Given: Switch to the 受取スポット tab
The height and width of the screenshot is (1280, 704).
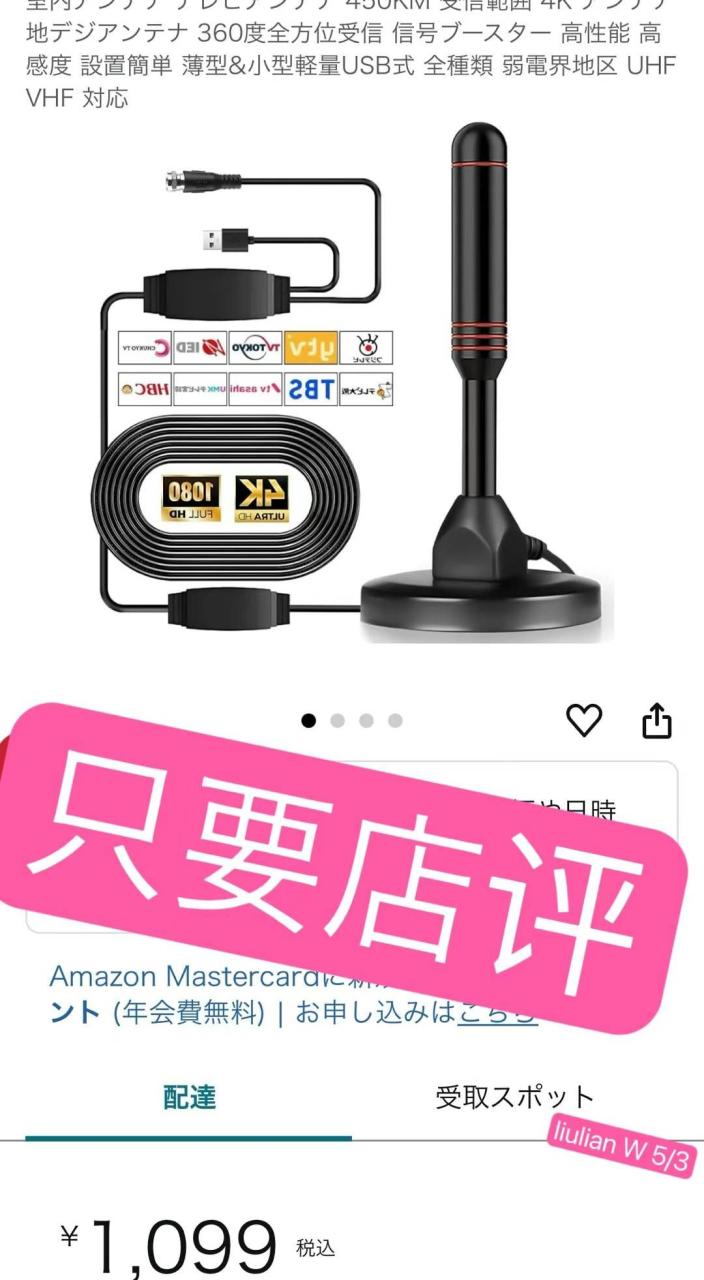Looking at the screenshot, I should click(514, 1097).
